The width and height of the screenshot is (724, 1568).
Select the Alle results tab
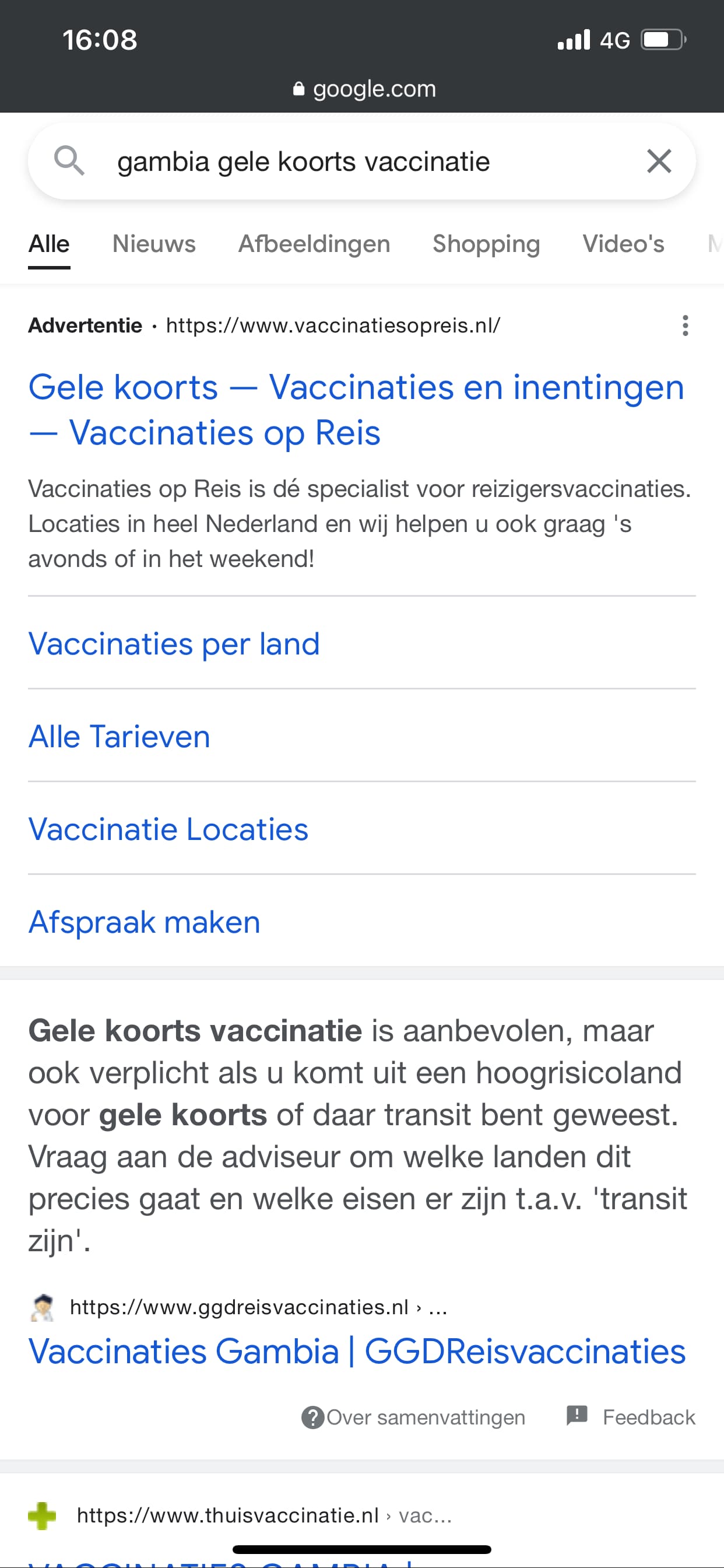[x=48, y=244]
